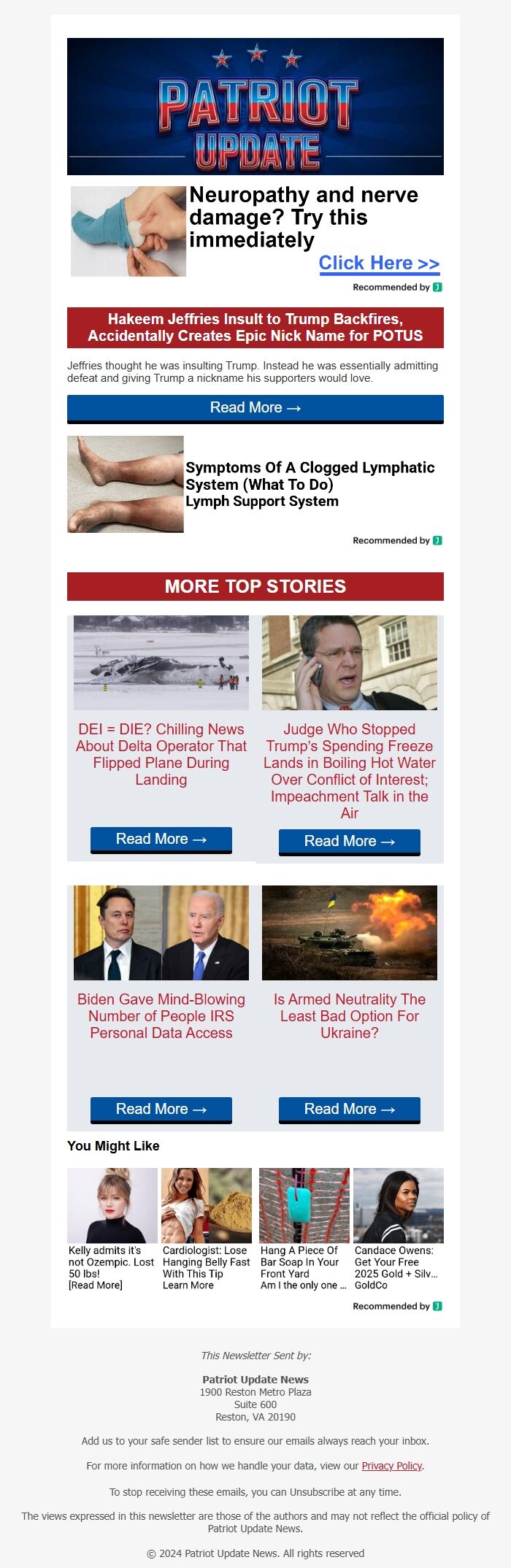The image size is (511, 1568).
Task: Open the Delta plane crash story image
Action: click(x=161, y=663)
